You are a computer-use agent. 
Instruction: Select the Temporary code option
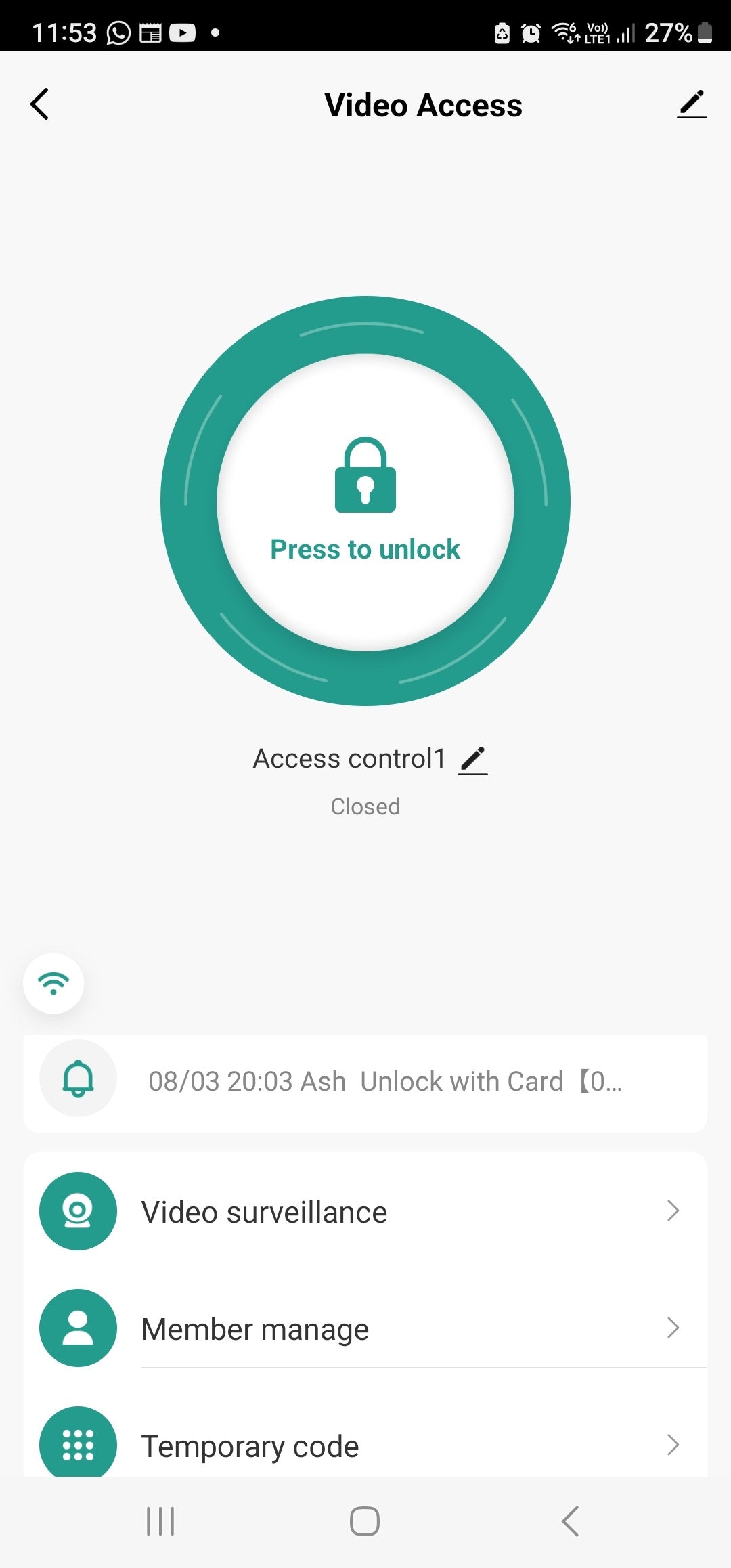tap(365, 1445)
